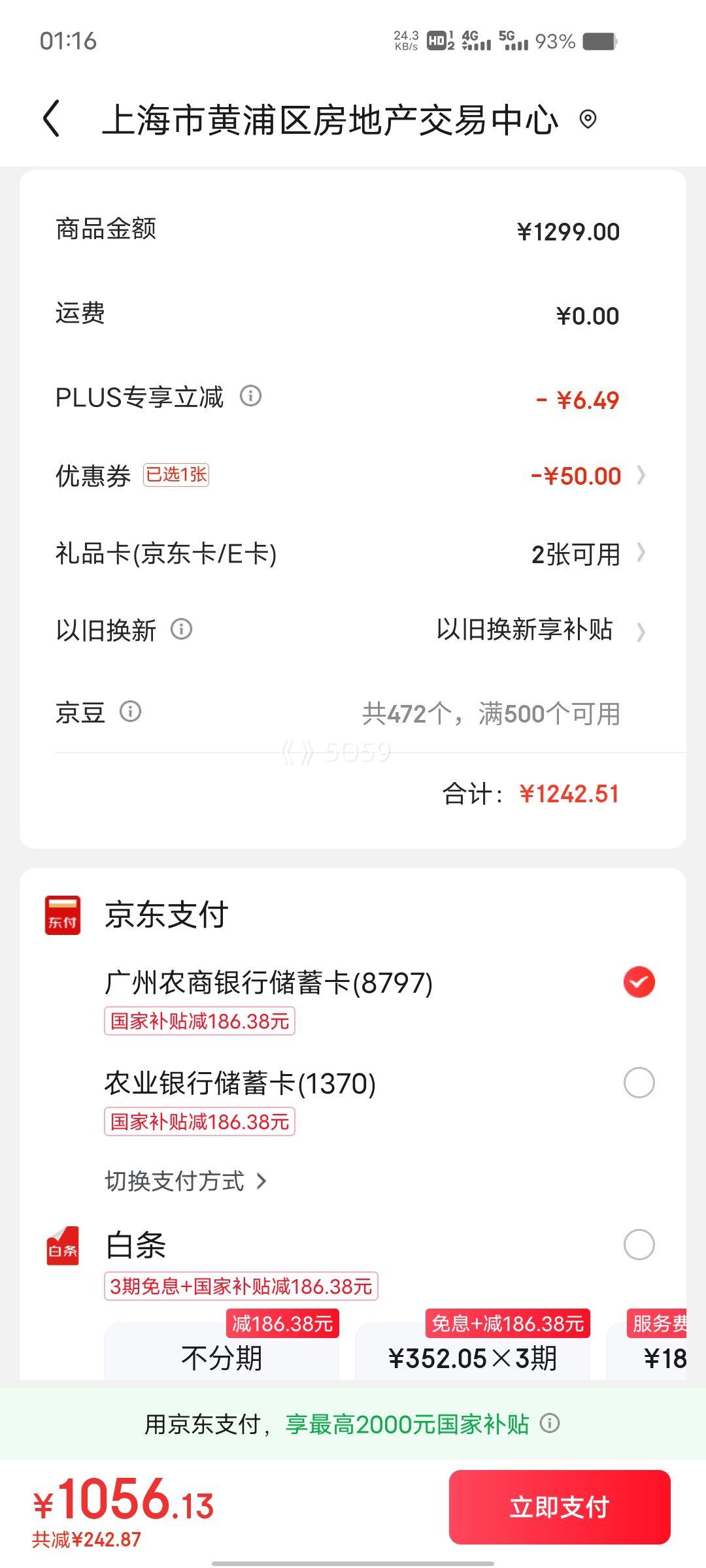Tap the location pin beside the address
This screenshot has height=1568, width=706.
coord(588,120)
